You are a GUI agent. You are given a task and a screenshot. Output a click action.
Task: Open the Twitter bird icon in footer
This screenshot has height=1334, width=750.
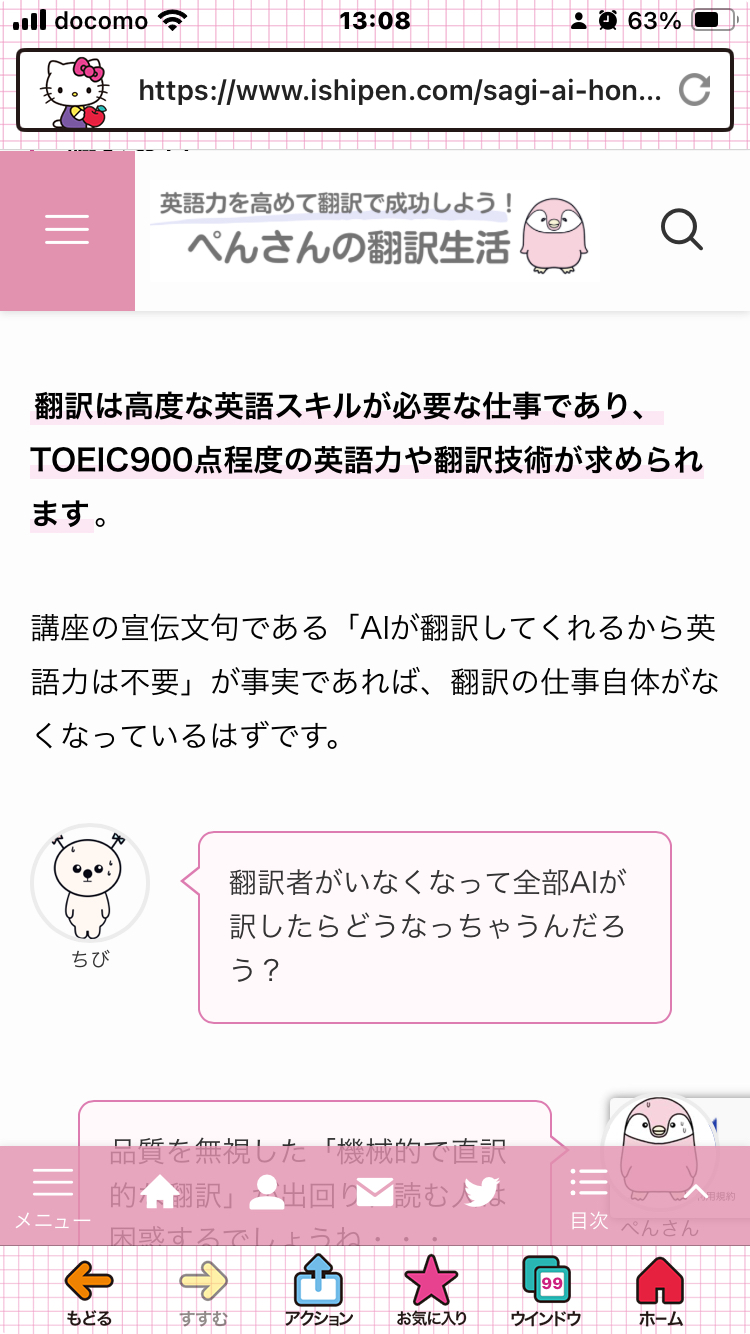[x=482, y=1191]
